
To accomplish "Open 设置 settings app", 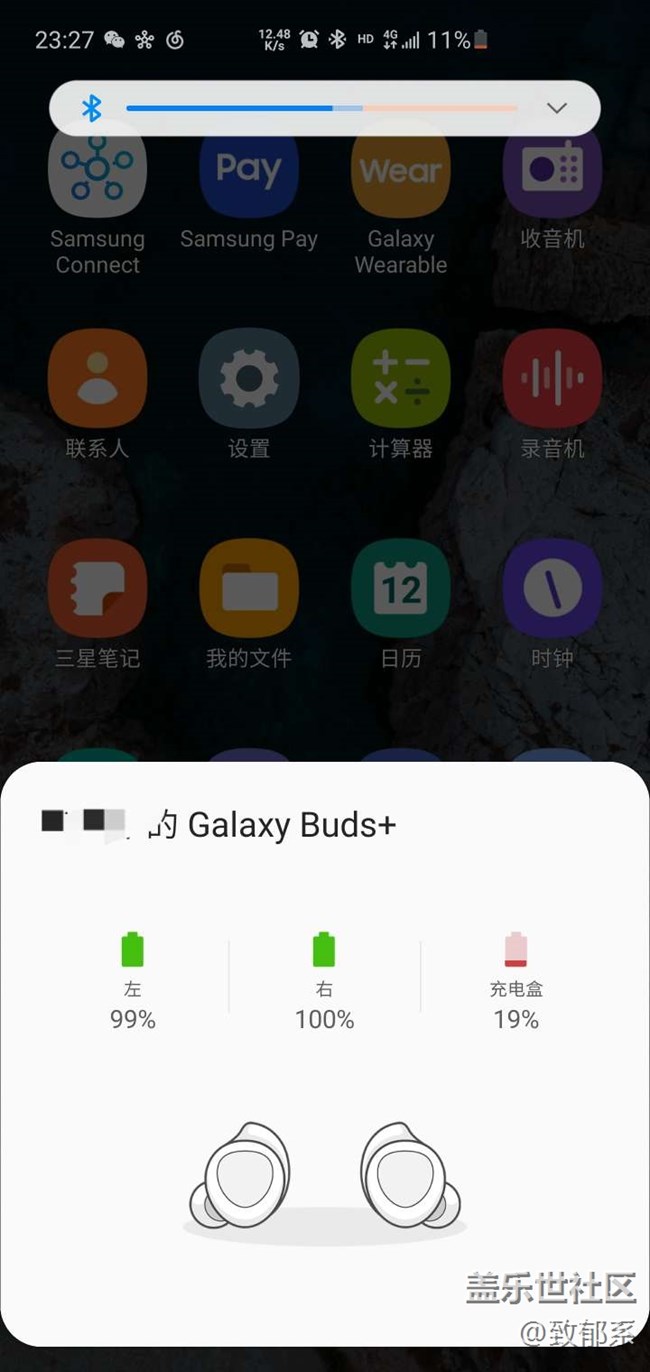I will pyautogui.click(x=249, y=380).
